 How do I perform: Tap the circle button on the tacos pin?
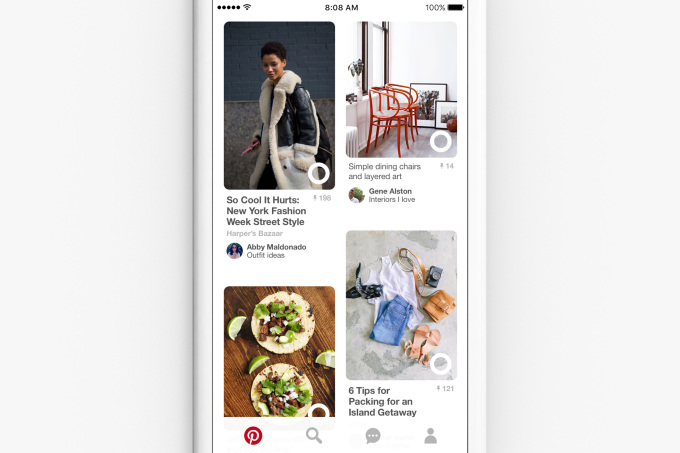click(x=319, y=413)
